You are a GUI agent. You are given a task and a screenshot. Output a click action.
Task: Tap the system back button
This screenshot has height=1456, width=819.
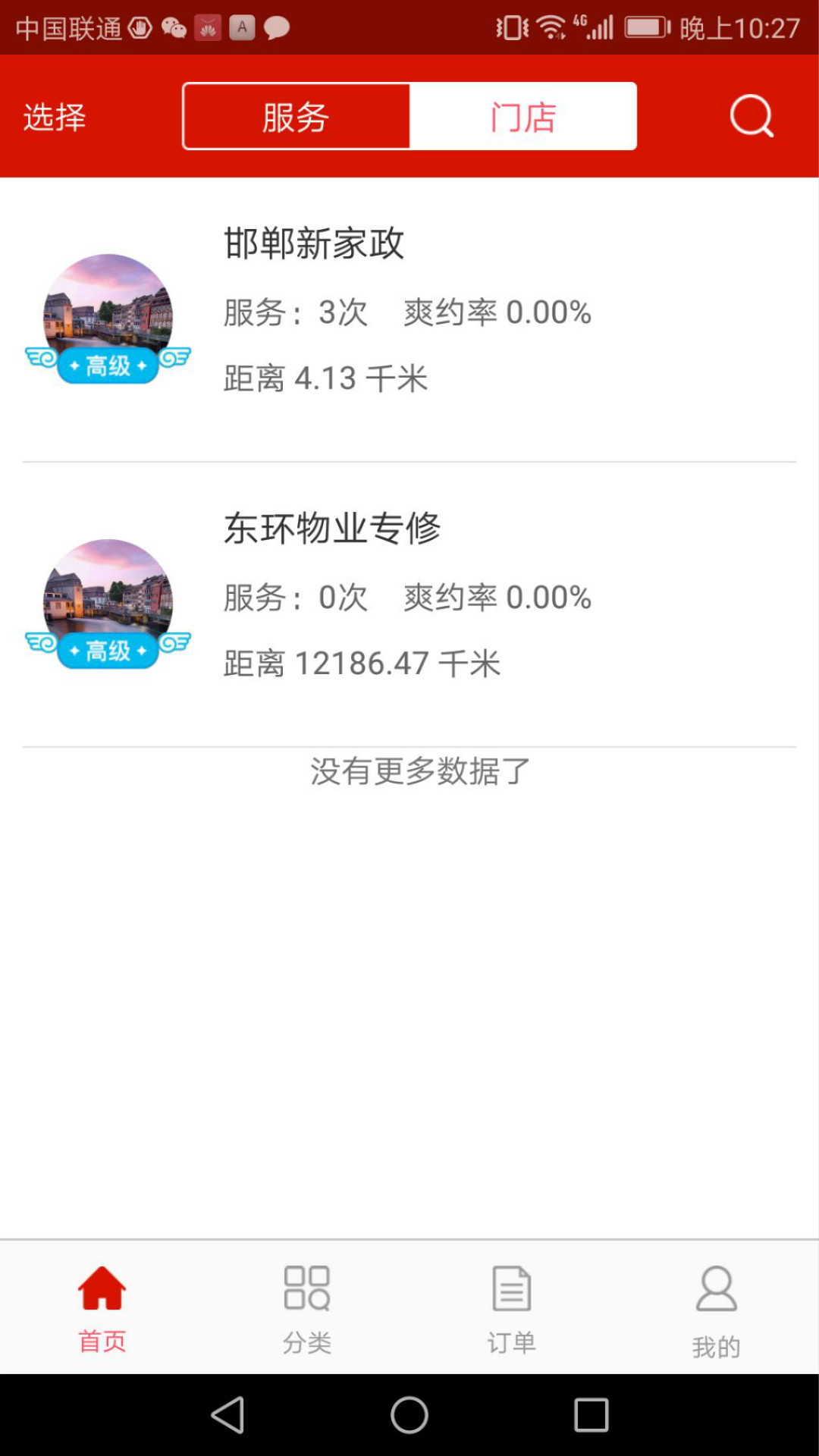[227, 1415]
